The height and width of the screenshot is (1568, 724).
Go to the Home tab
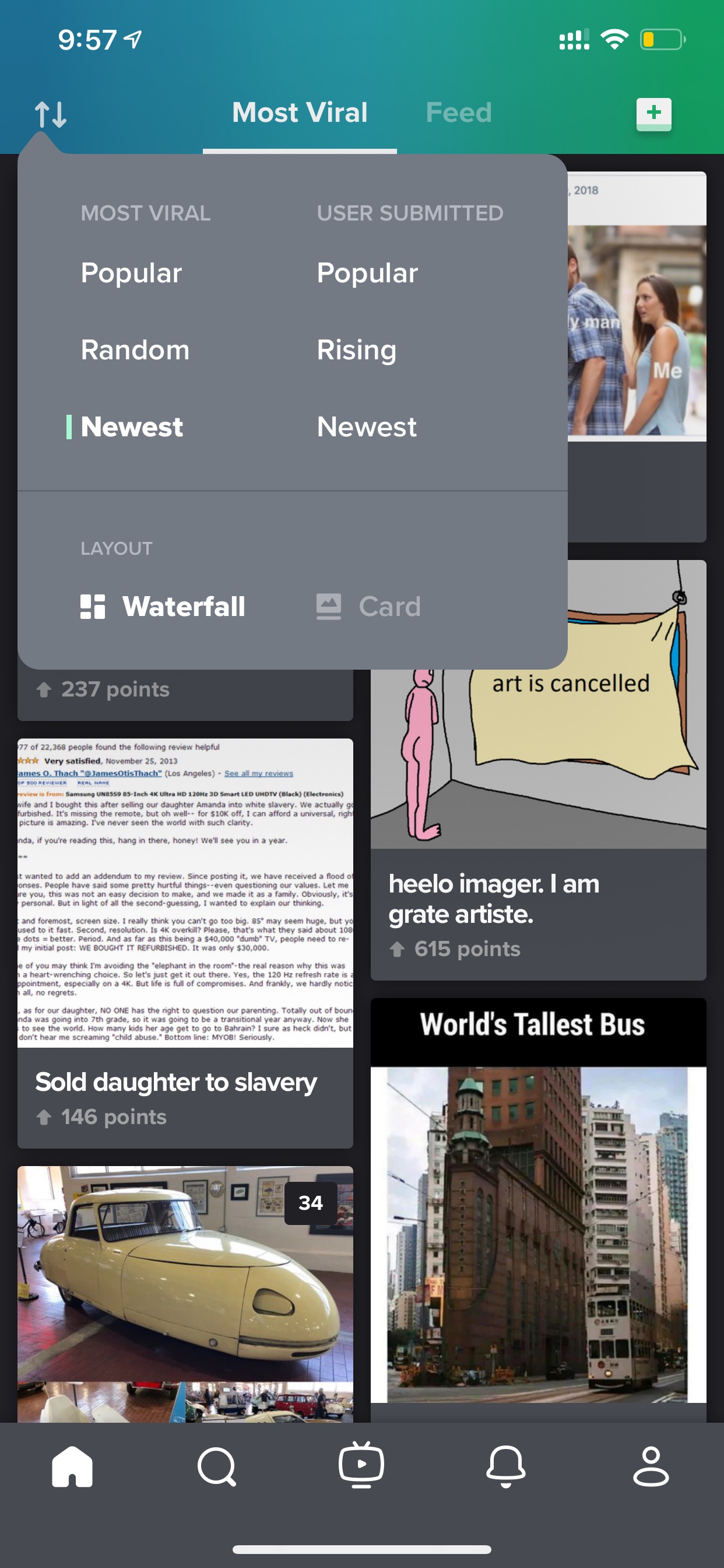pos(72,1467)
